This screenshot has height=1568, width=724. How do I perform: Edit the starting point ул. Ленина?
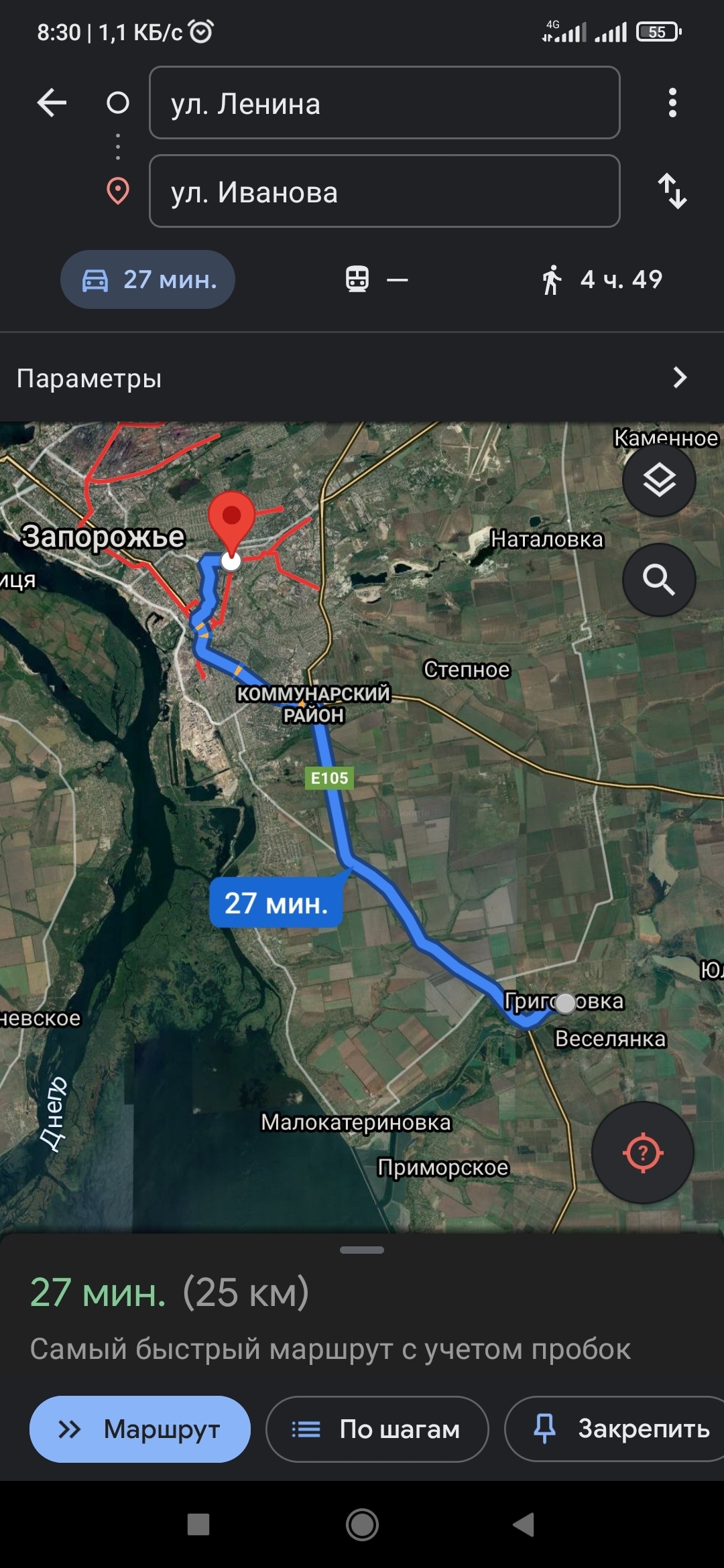[384, 103]
